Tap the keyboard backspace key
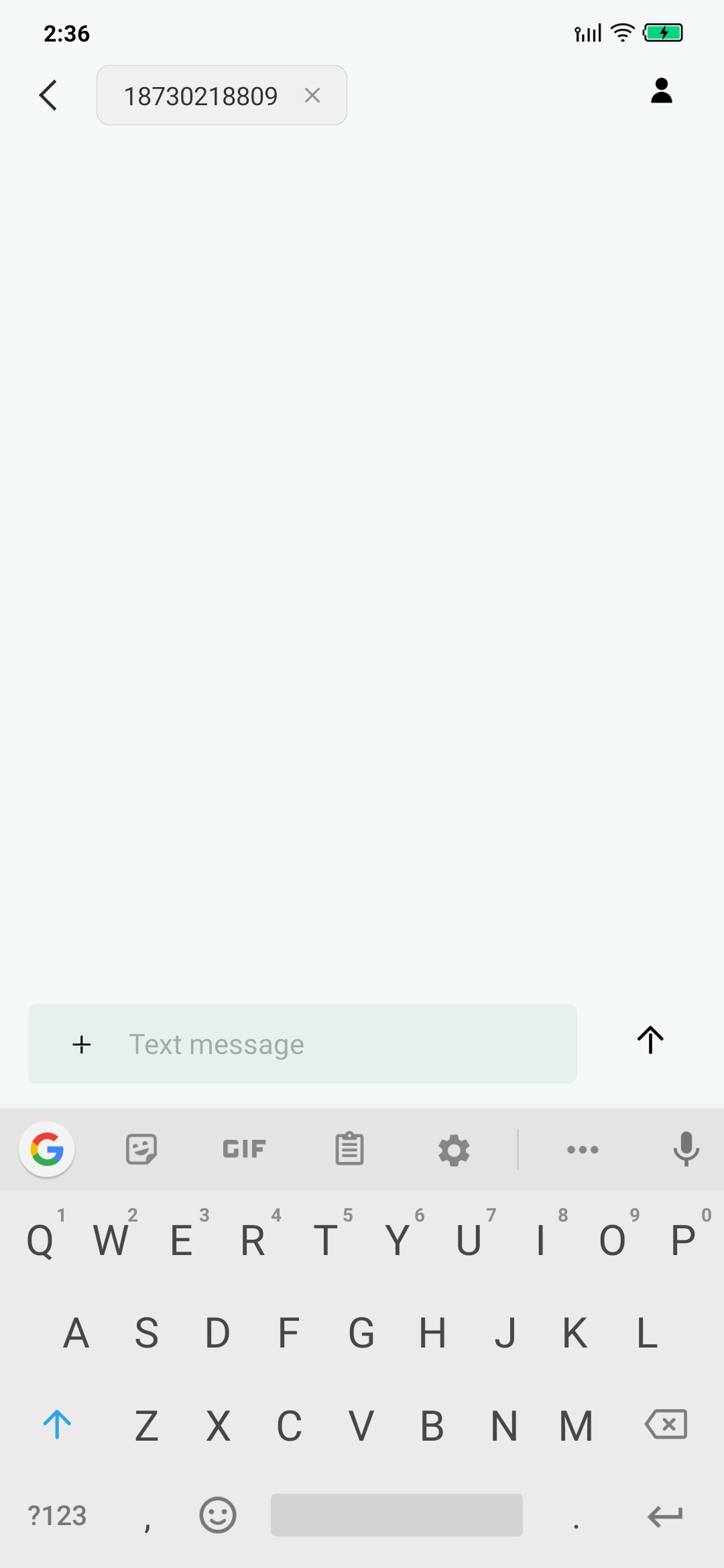Image resolution: width=724 pixels, height=1568 pixels. coord(666,1424)
